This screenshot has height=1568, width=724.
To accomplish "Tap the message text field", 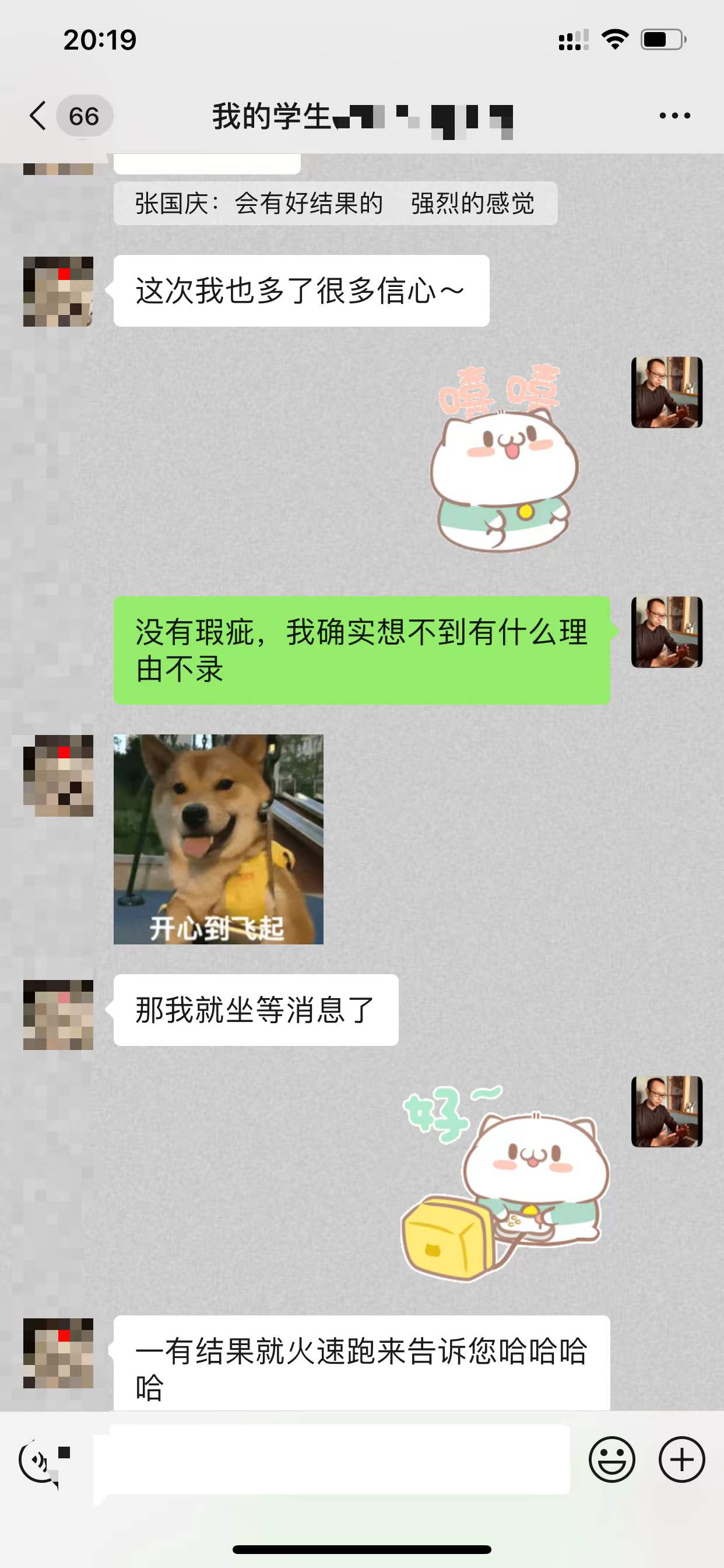I will [332, 1459].
